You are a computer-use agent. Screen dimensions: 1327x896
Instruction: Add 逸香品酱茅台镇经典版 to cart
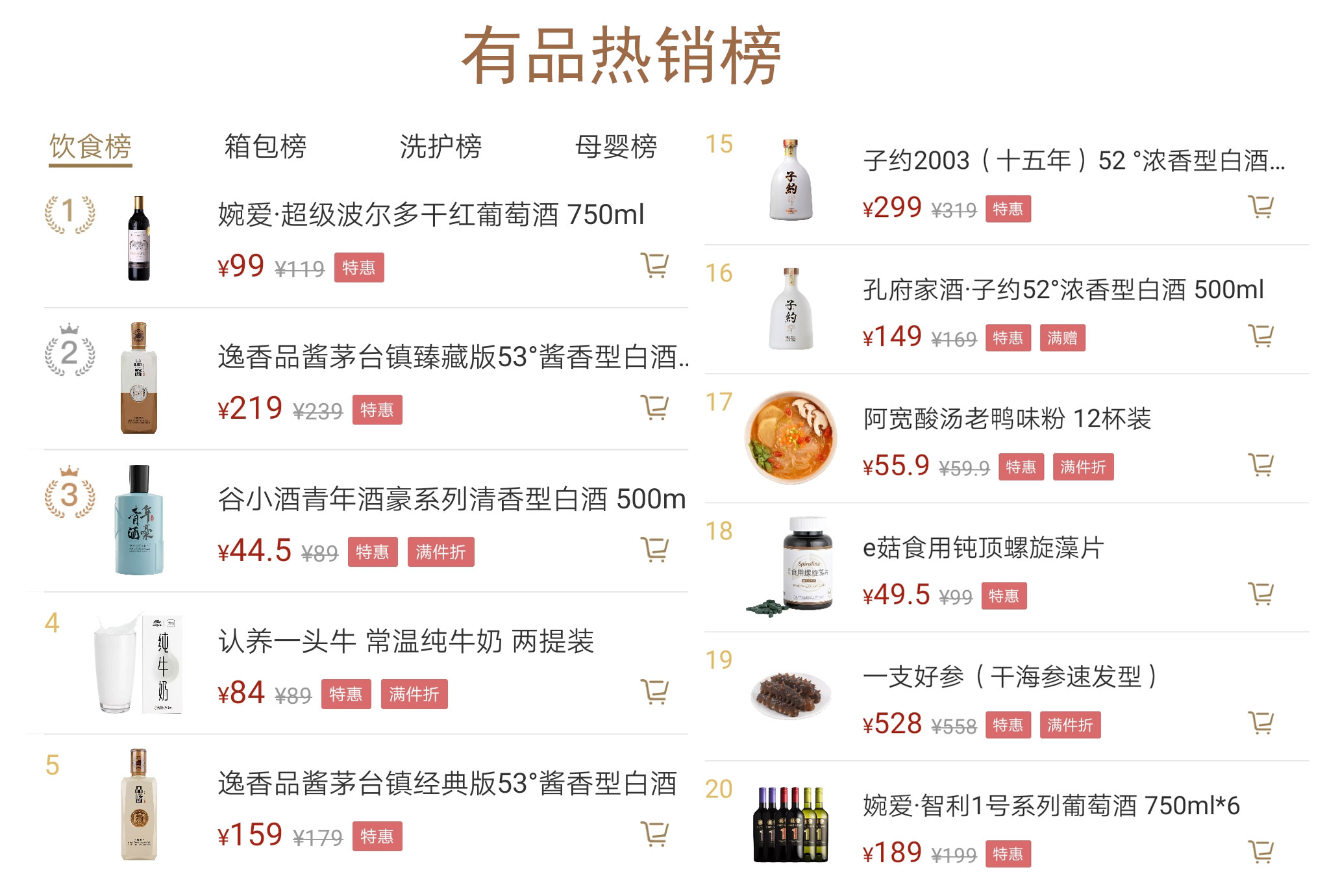(x=654, y=834)
